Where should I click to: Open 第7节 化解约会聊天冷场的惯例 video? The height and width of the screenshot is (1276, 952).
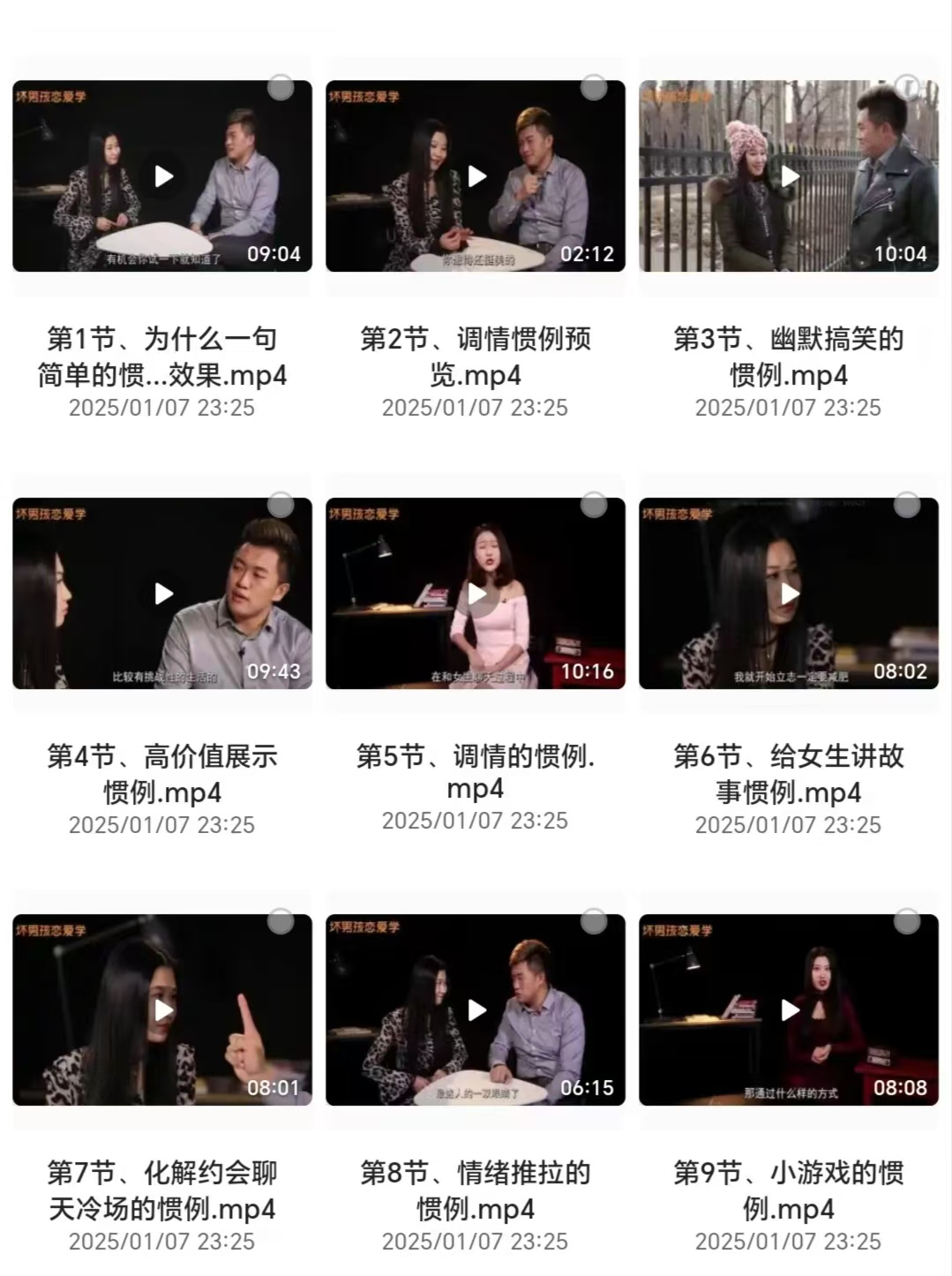162,1010
